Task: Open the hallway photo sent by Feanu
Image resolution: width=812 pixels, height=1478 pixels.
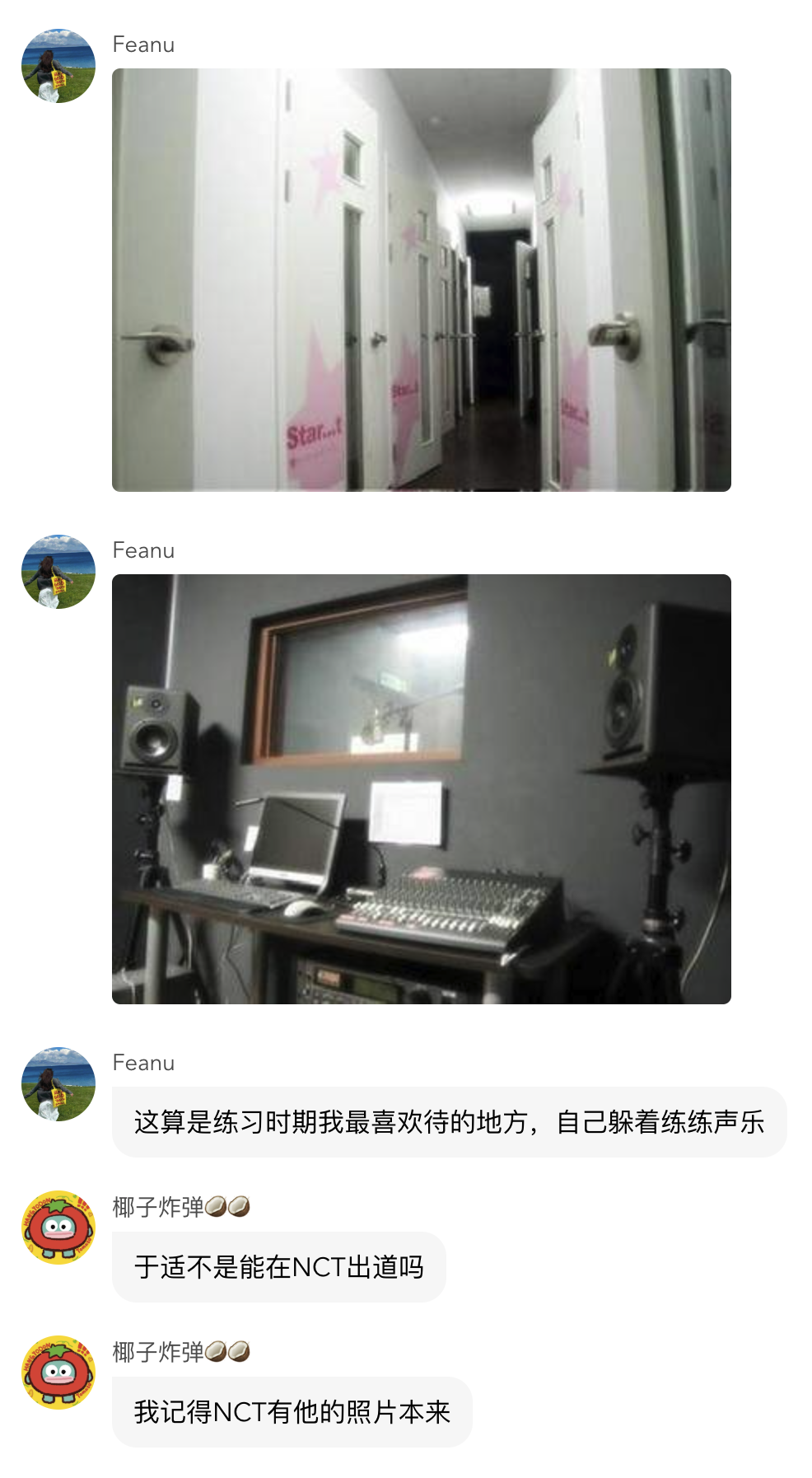Action: tap(421, 280)
